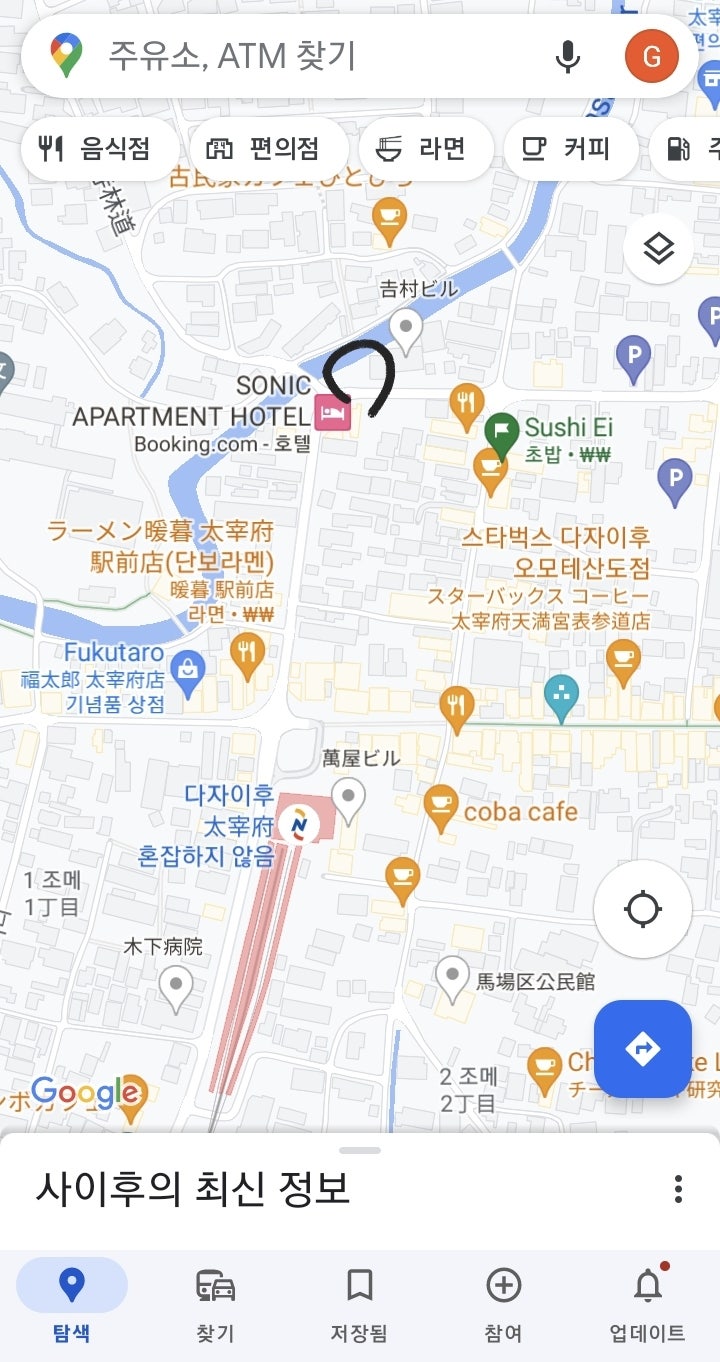Image resolution: width=720 pixels, height=1362 pixels.
Task: Open the 다자이후 station marker
Action: pyautogui.click(x=299, y=823)
